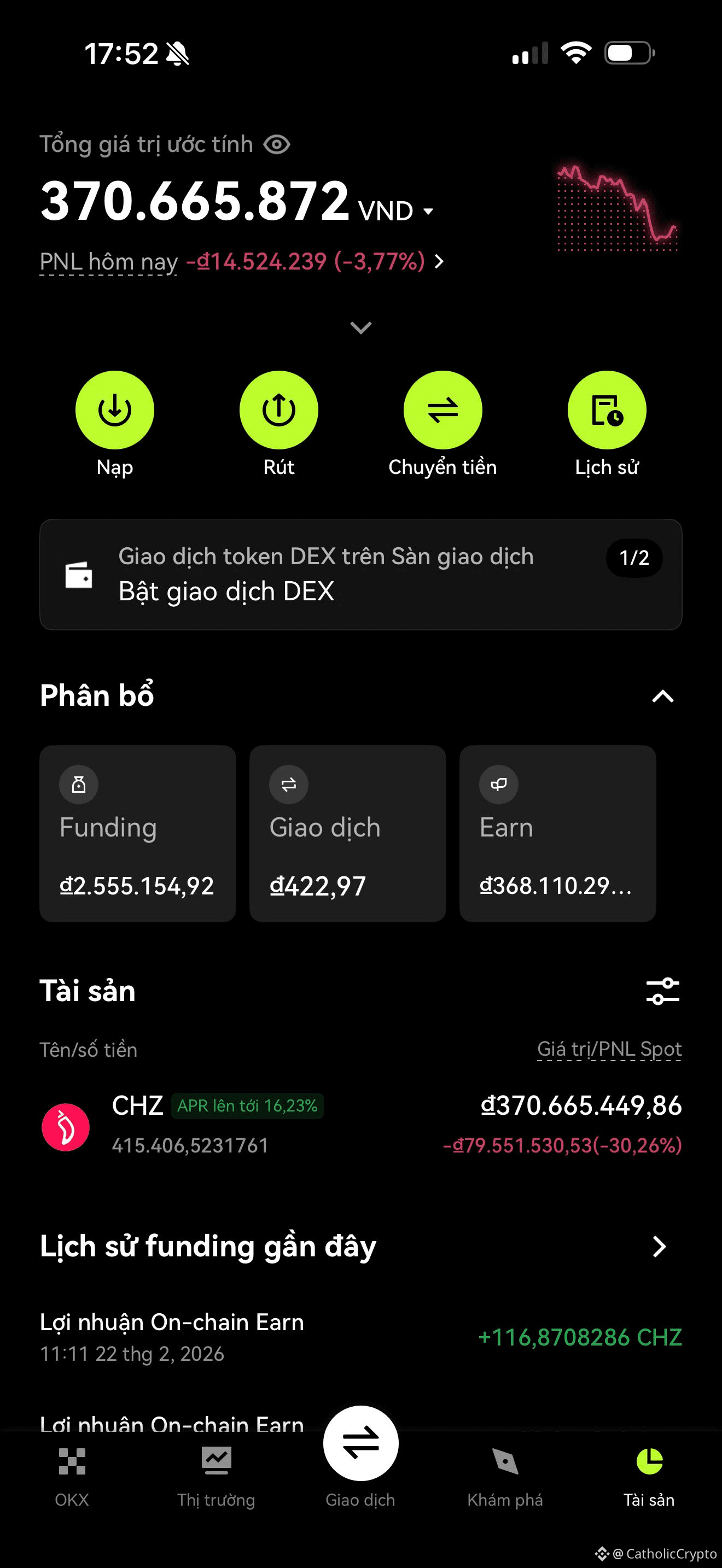Open Lịch sử history
Screen dimensions: 722x1568
607,409
